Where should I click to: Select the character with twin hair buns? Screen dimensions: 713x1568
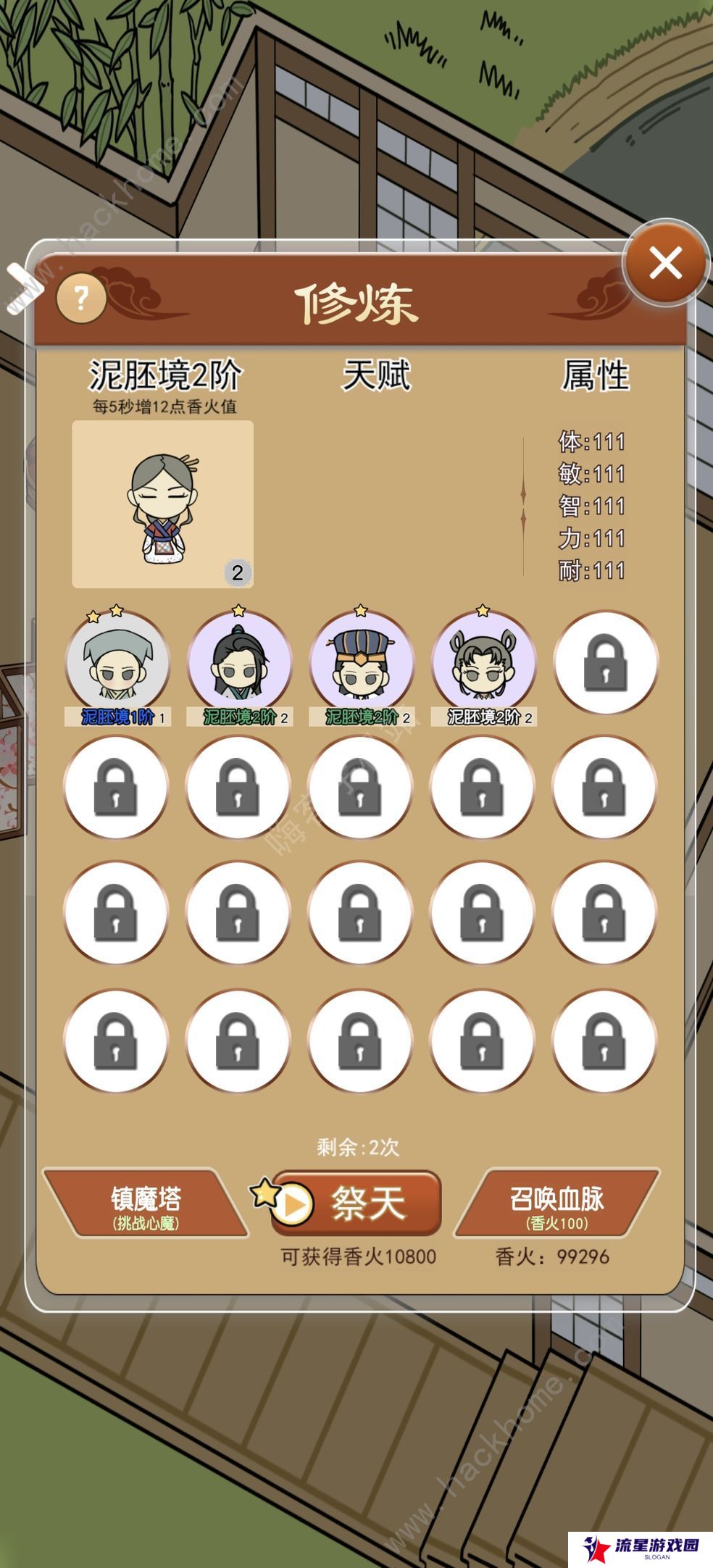pos(483,663)
